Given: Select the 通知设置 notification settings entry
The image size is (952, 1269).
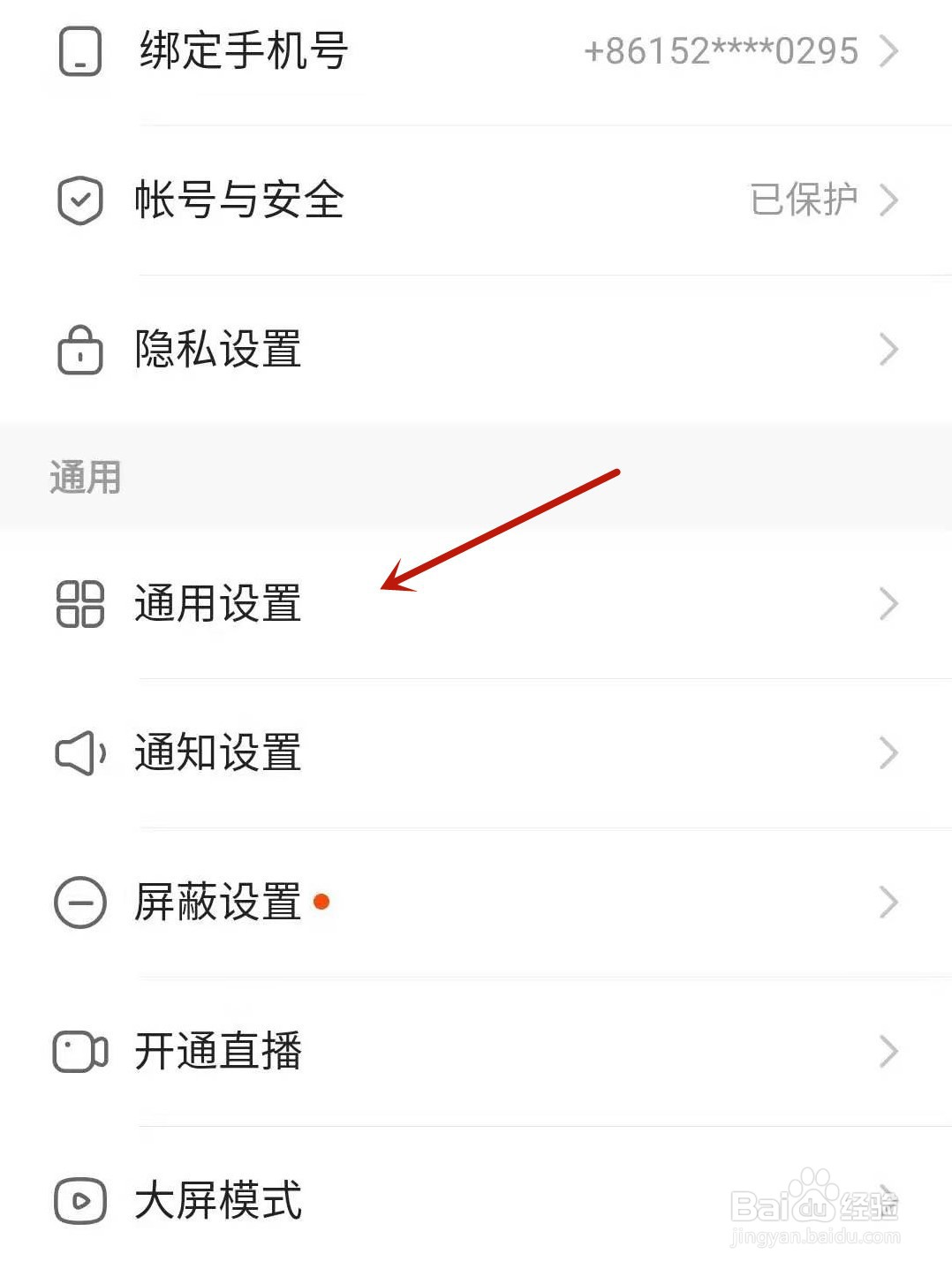Looking at the screenshot, I should (216, 752).
